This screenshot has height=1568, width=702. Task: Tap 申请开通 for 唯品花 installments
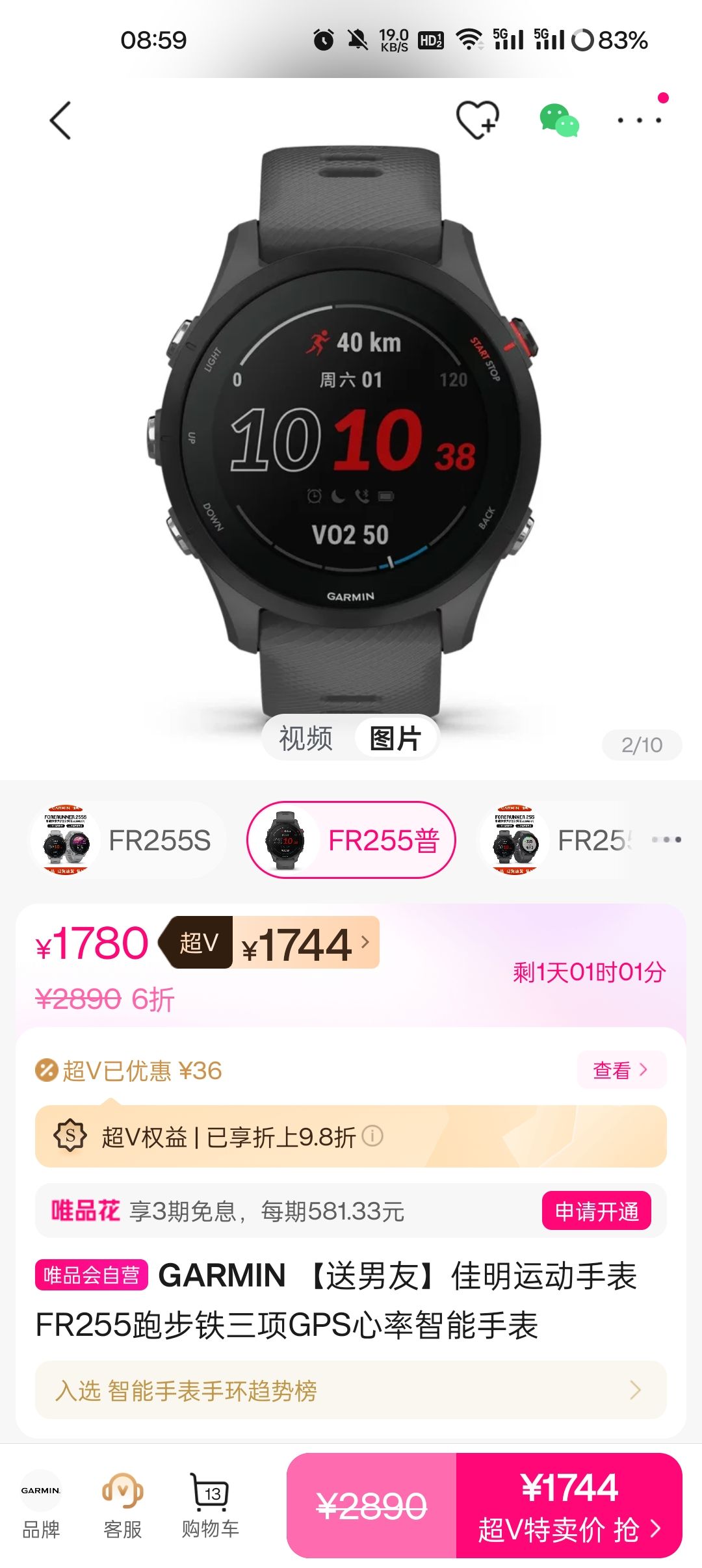(x=597, y=1211)
